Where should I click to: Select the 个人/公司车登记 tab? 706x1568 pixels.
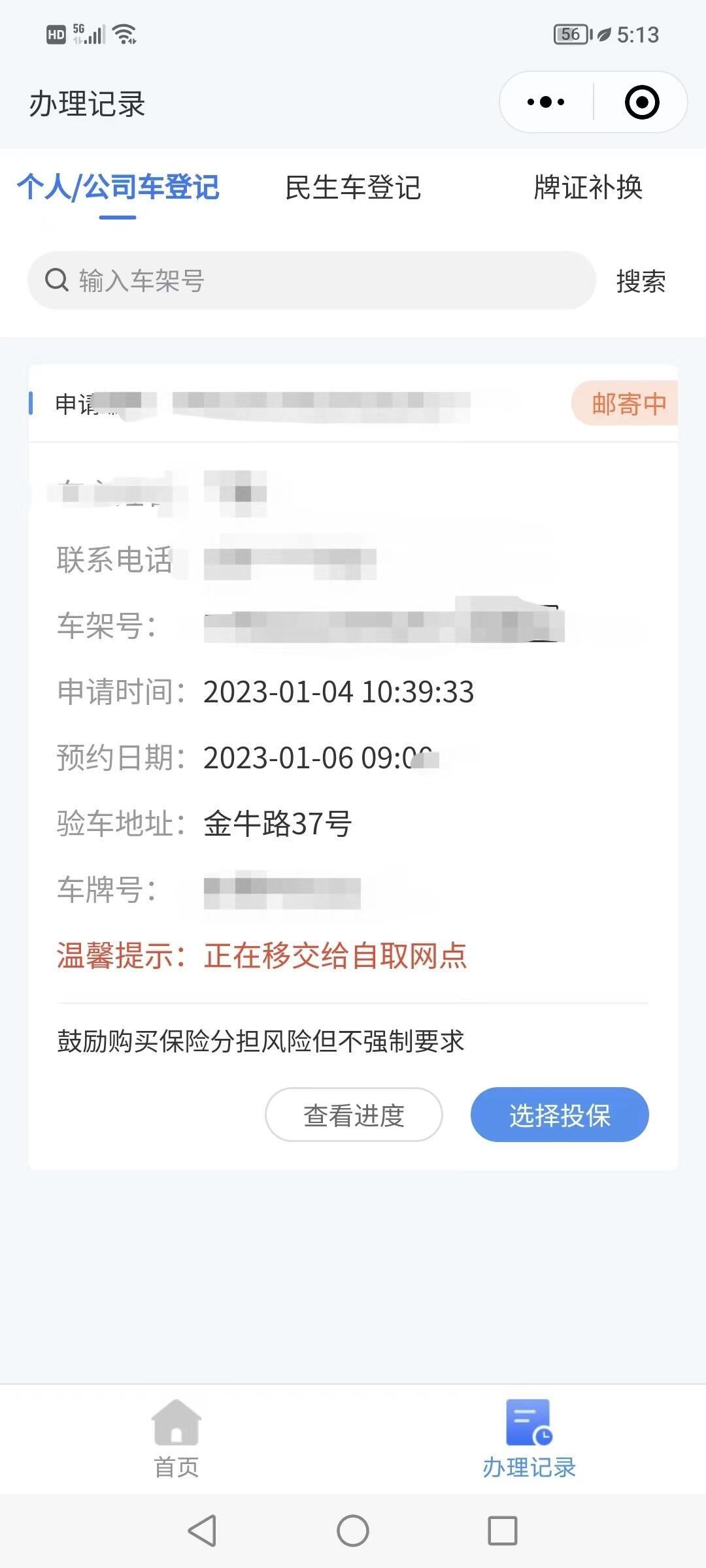[x=118, y=188]
